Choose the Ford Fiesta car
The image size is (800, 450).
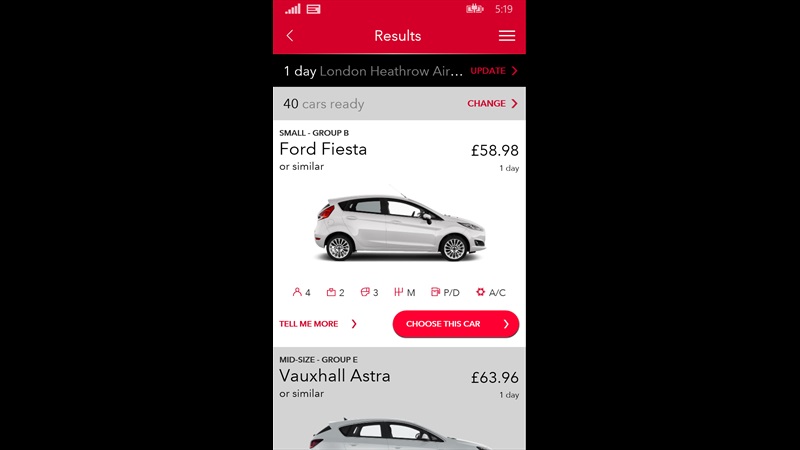click(455, 324)
